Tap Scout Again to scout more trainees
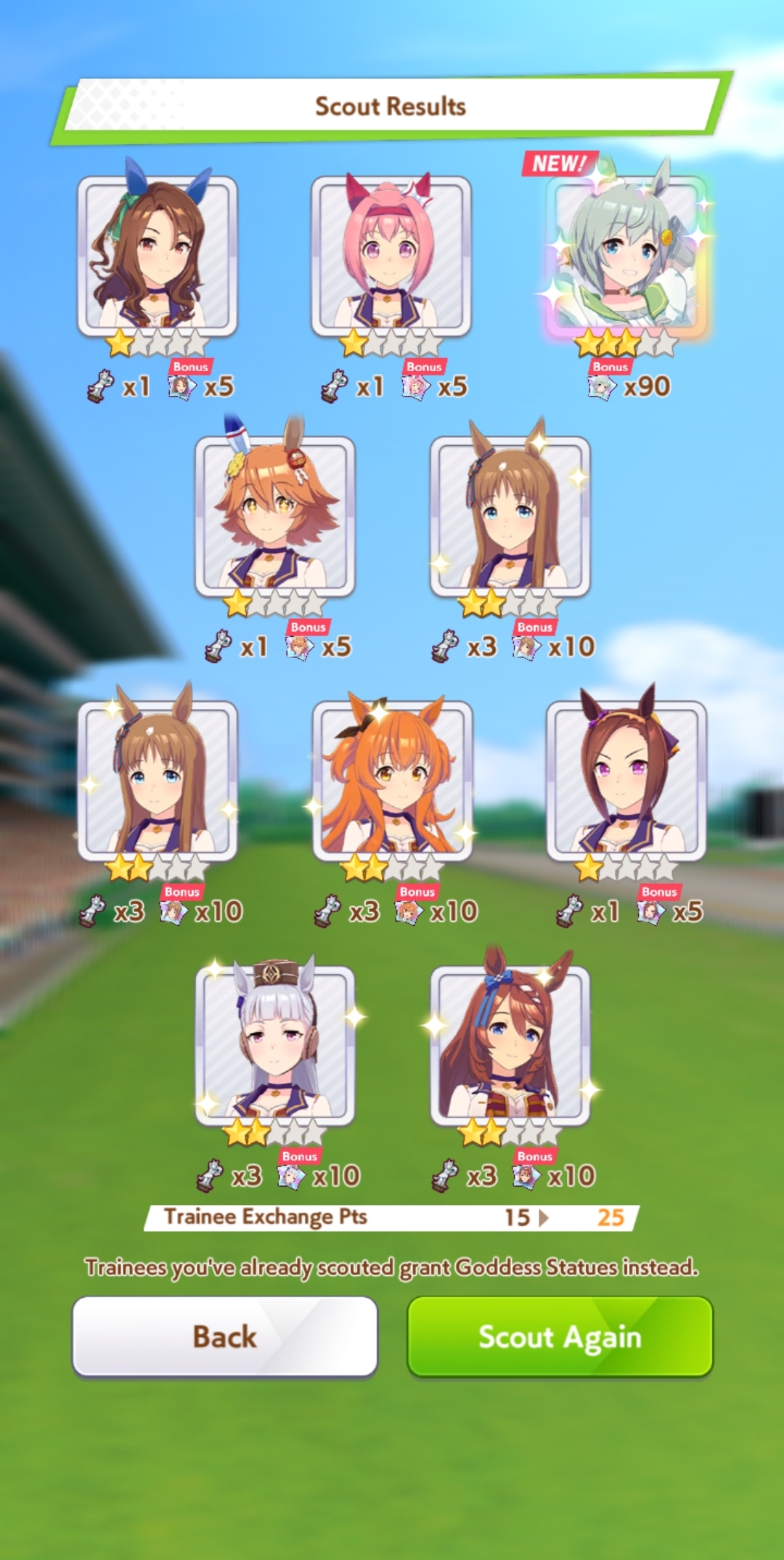 [560, 1336]
